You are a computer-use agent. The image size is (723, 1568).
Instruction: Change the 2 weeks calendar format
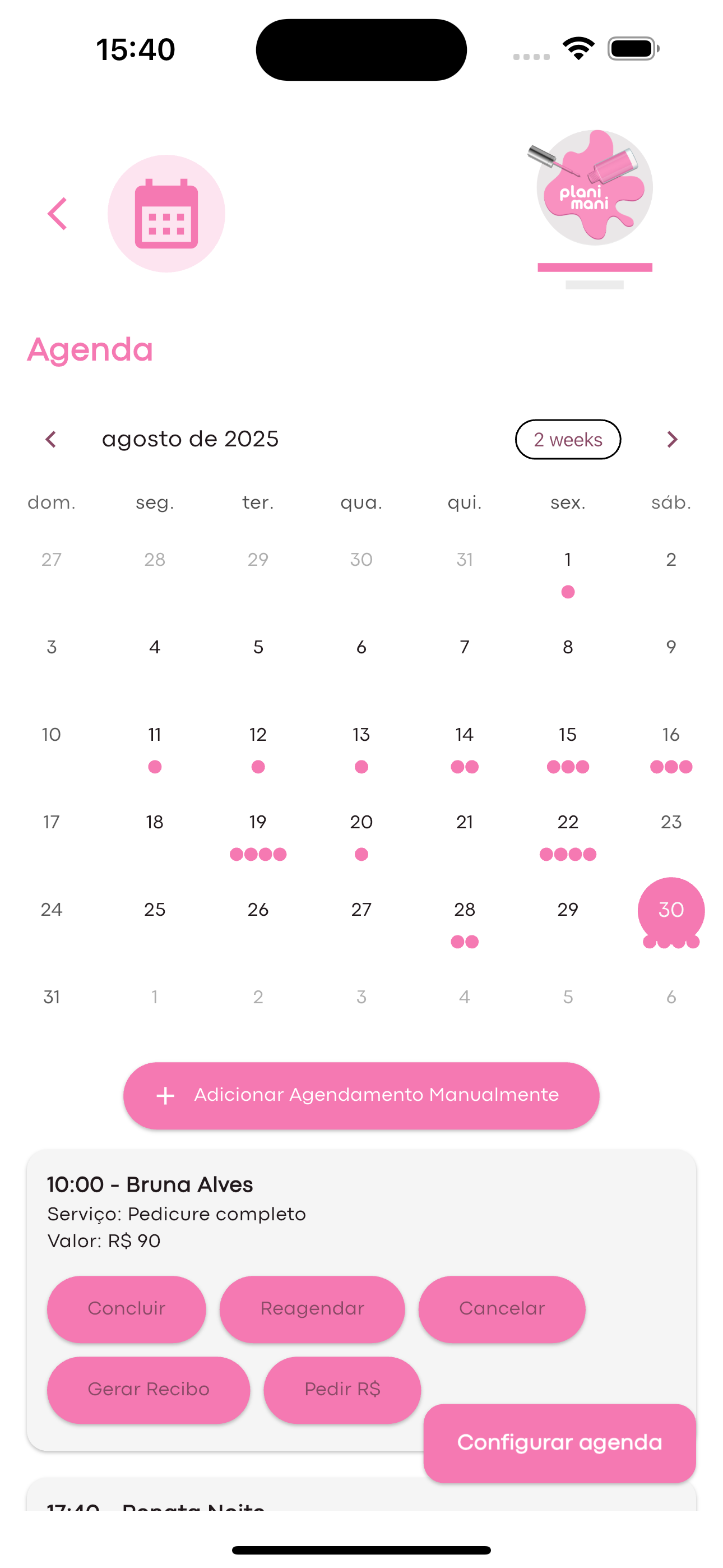click(x=568, y=440)
